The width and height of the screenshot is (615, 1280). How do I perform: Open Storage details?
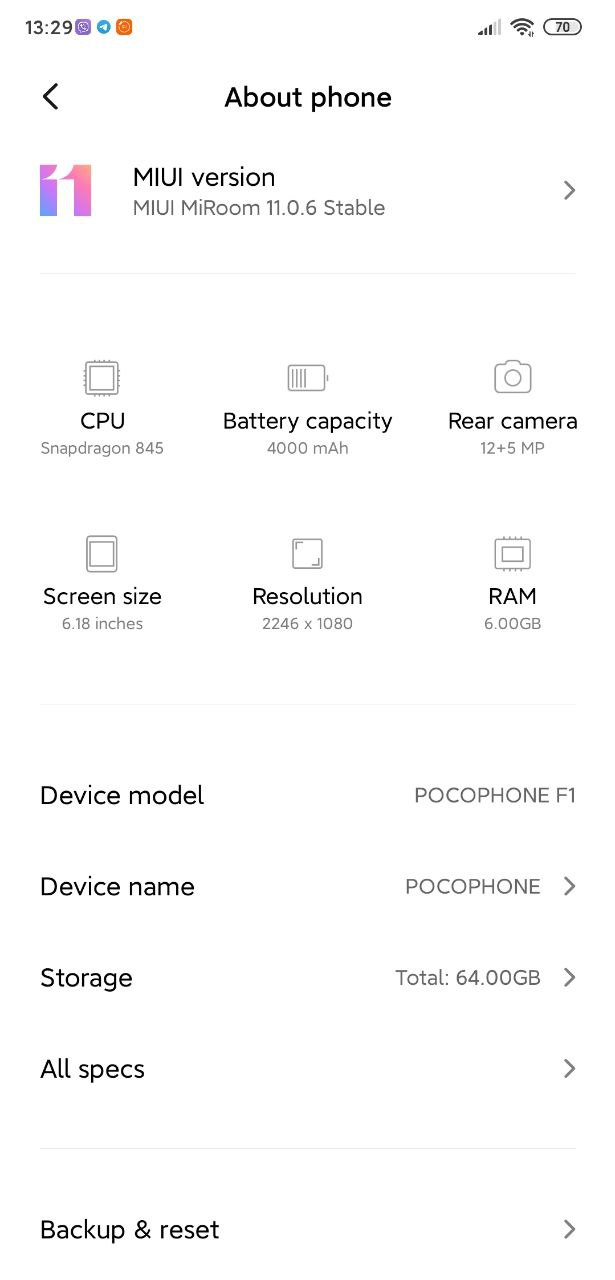pos(307,978)
